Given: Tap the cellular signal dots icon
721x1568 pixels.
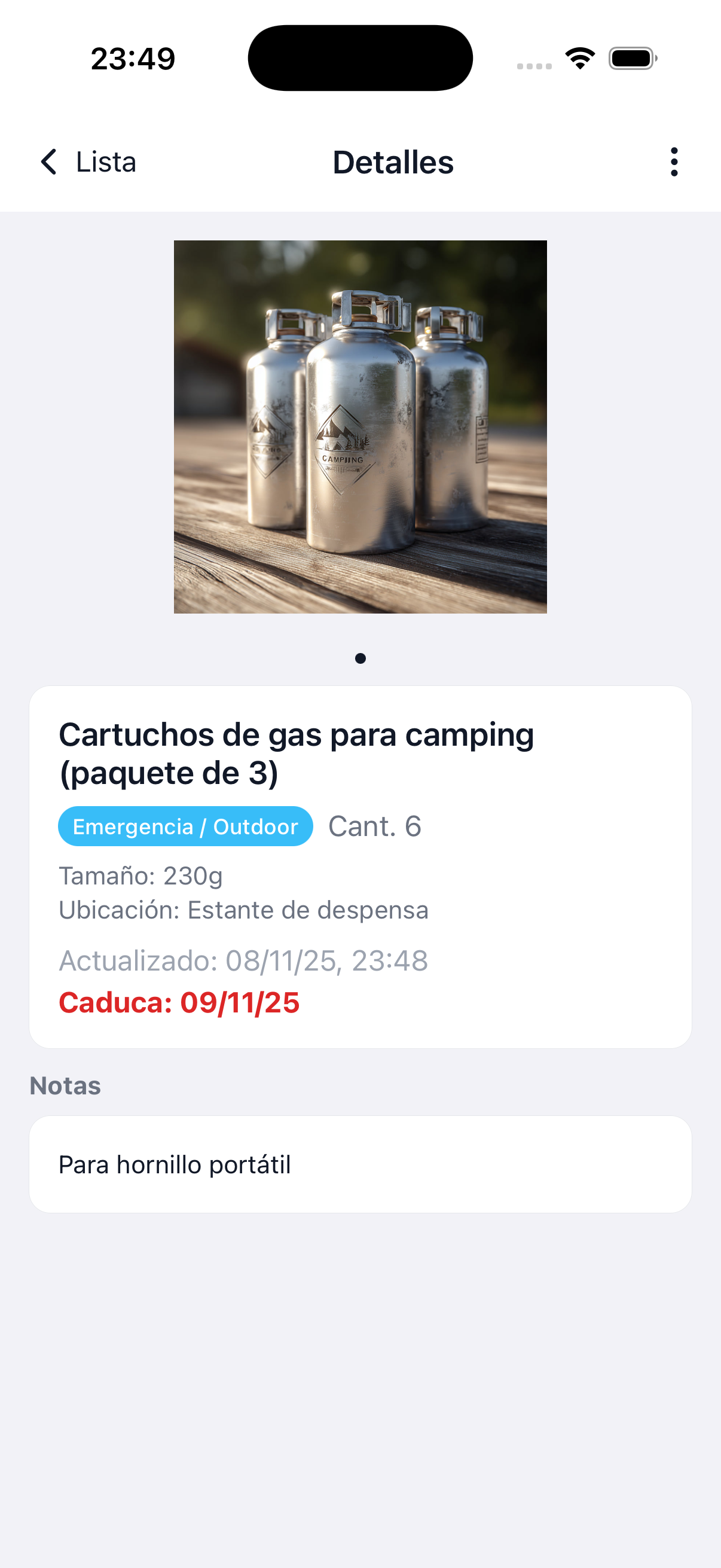Looking at the screenshot, I should coord(534,65).
